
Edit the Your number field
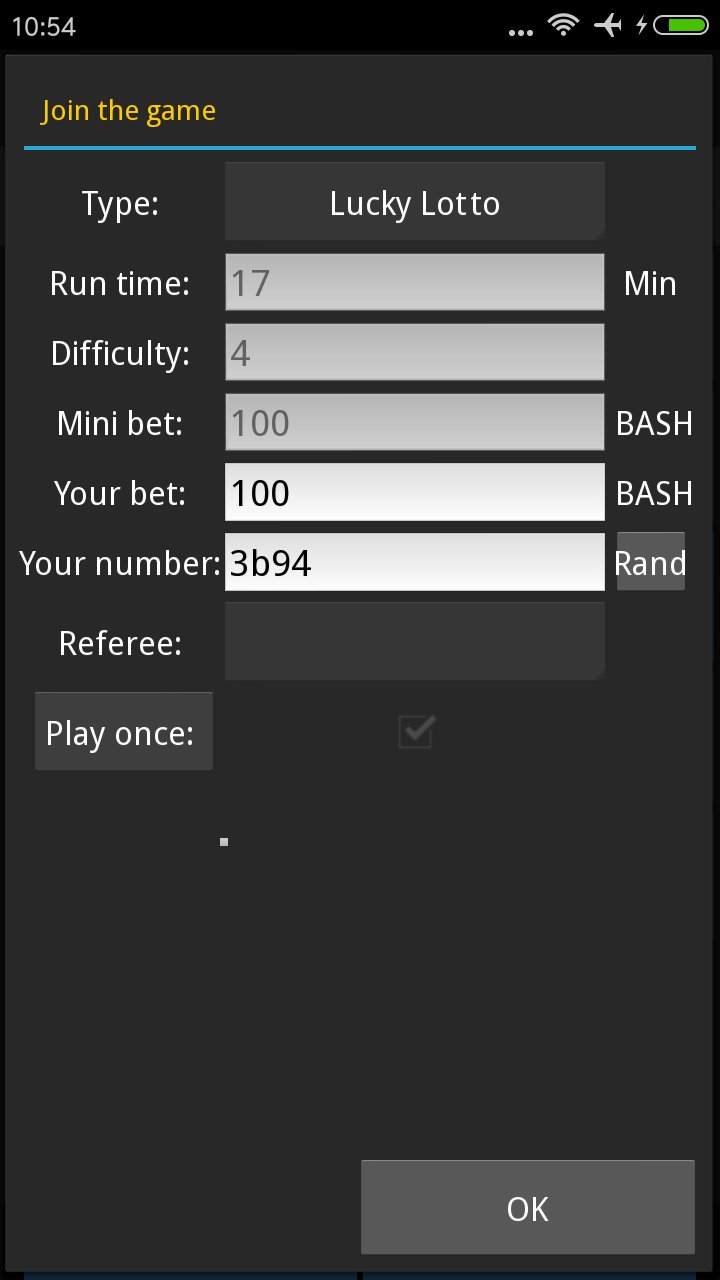click(x=414, y=562)
